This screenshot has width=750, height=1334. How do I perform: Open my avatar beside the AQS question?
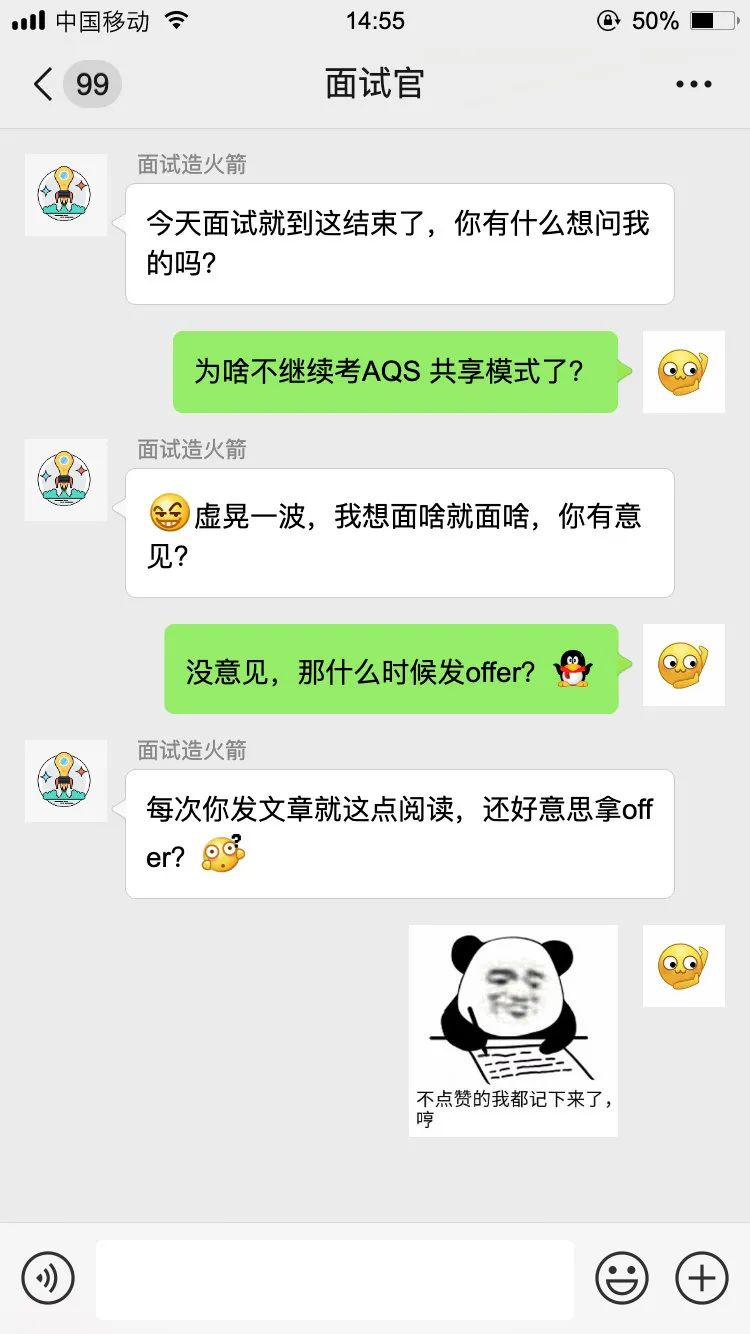683,372
